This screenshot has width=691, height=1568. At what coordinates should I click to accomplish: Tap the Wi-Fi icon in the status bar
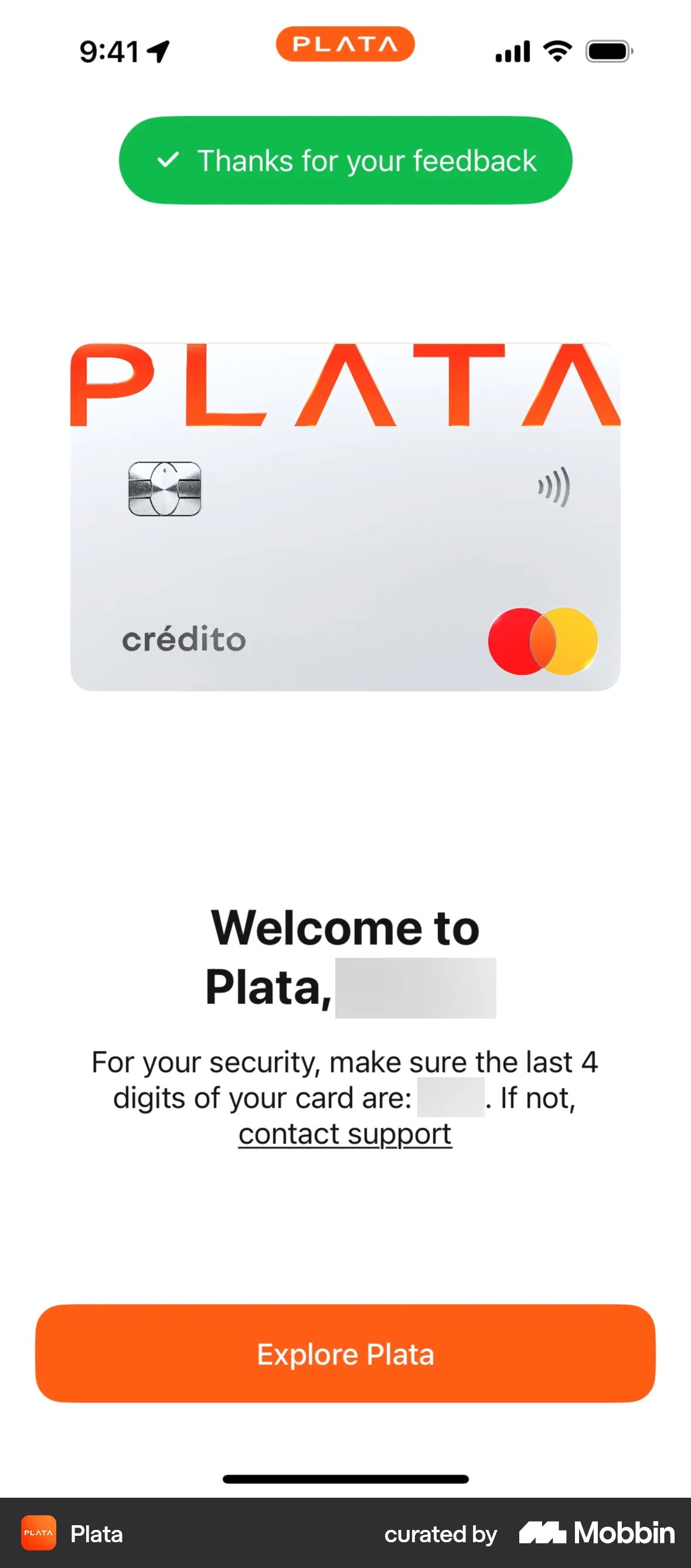(x=556, y=50)
